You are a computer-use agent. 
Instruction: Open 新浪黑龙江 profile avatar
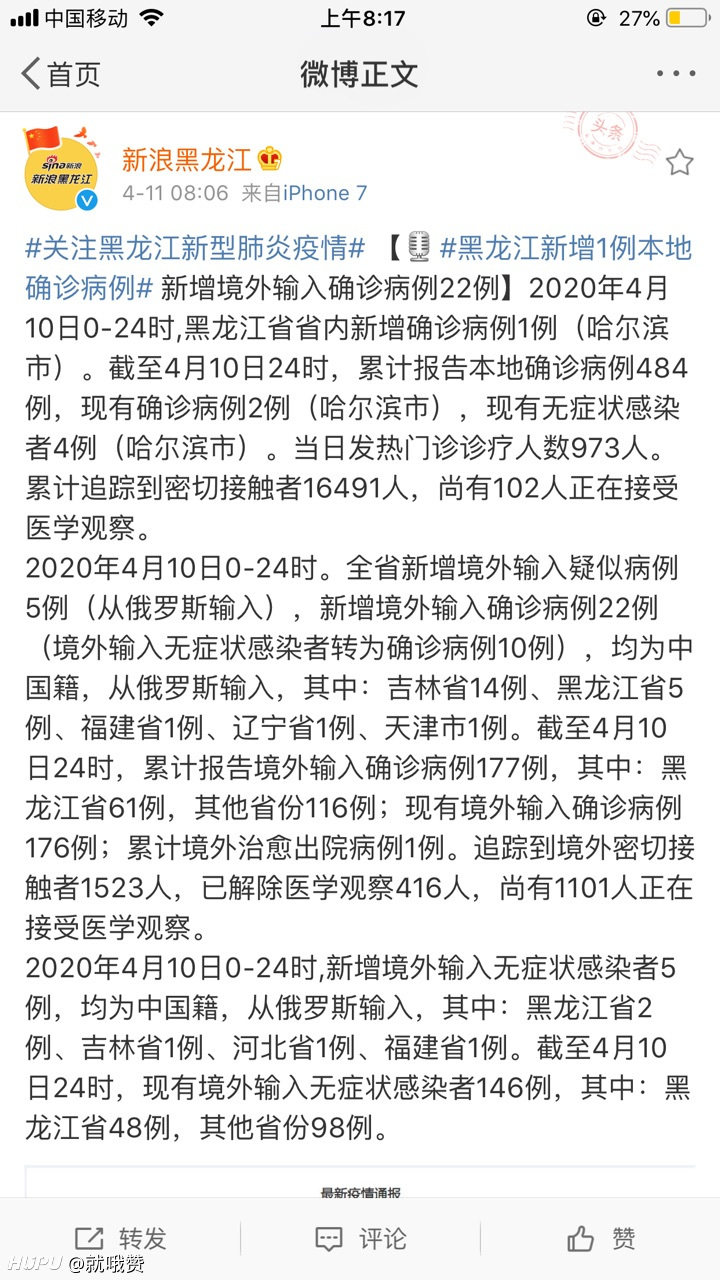62,167
